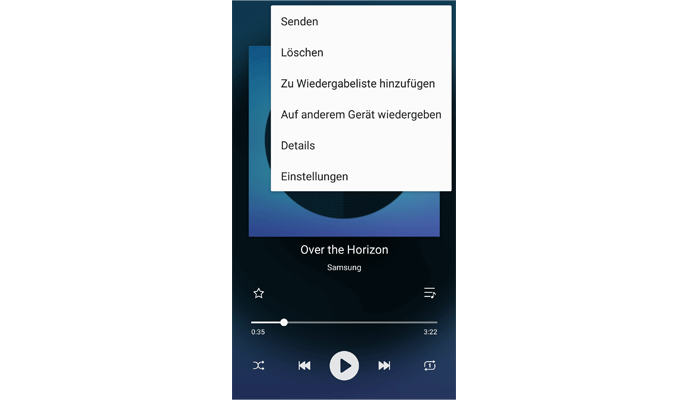This screenshot has width=688, height=400.
Task: Toggle shuffle playback
Action: click(x=259, y=366)
